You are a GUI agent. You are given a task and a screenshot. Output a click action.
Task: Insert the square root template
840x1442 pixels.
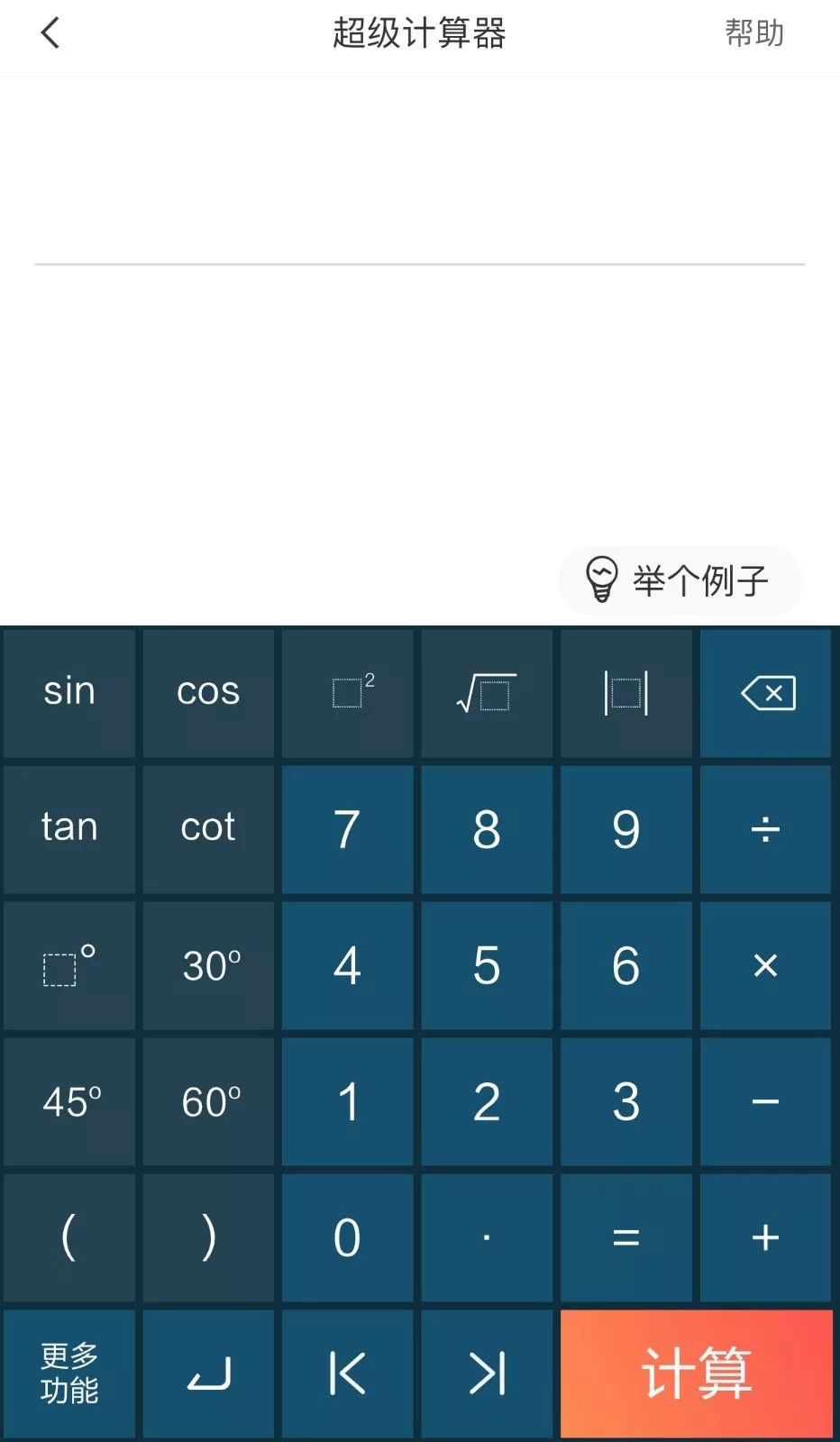point(487,693)
